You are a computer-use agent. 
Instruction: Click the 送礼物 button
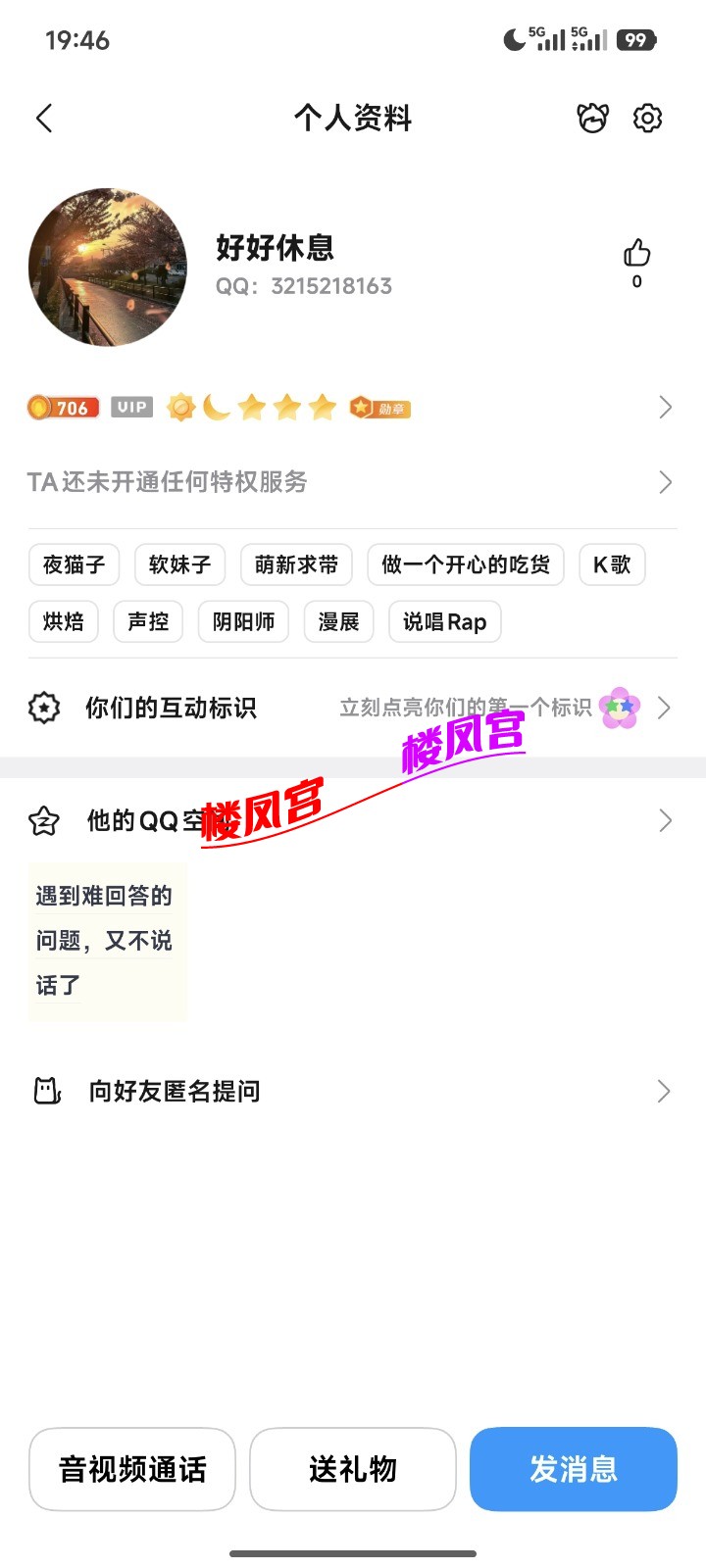(353, 1469)
